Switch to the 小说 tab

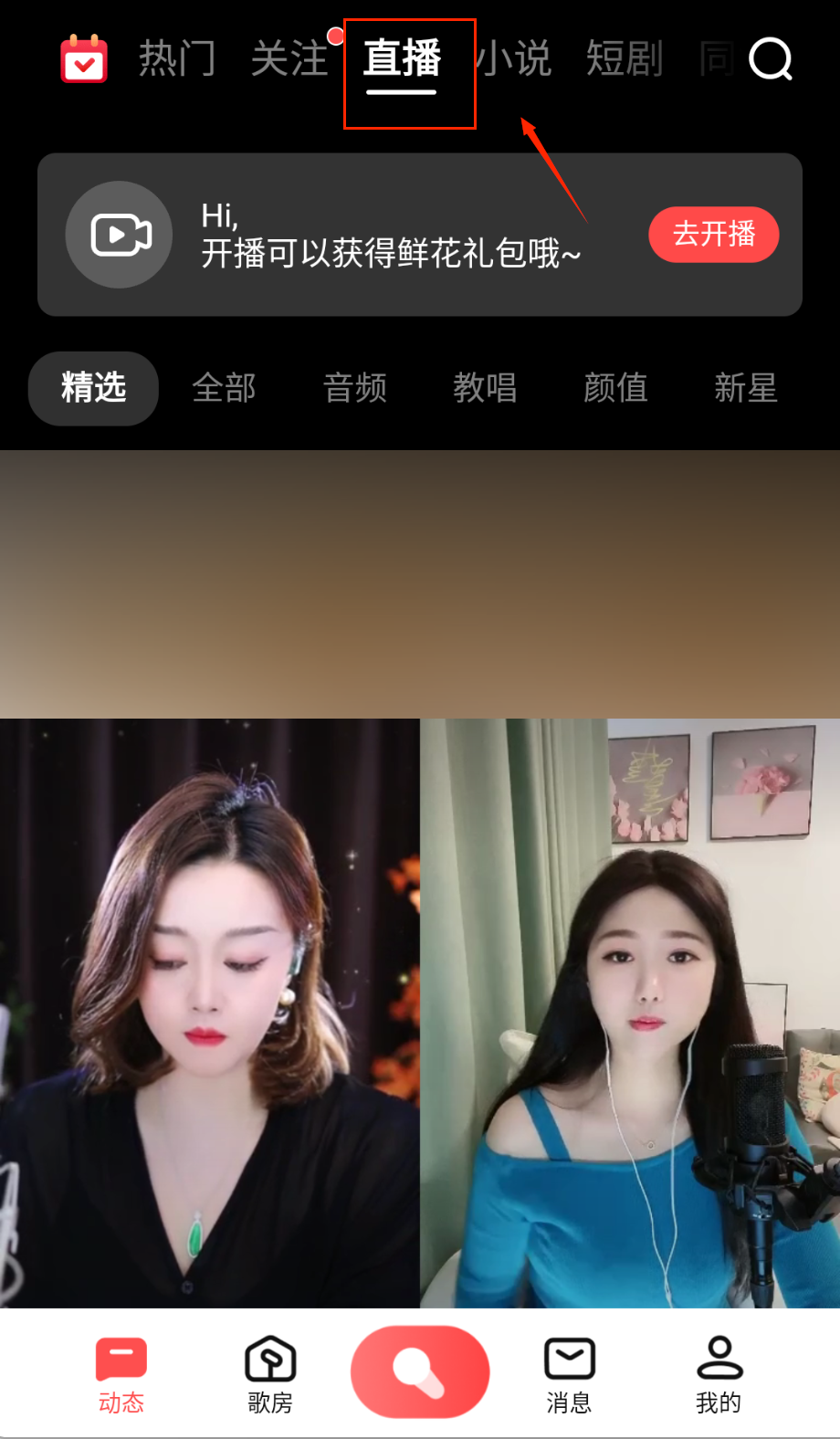click(x=516, y=59)
